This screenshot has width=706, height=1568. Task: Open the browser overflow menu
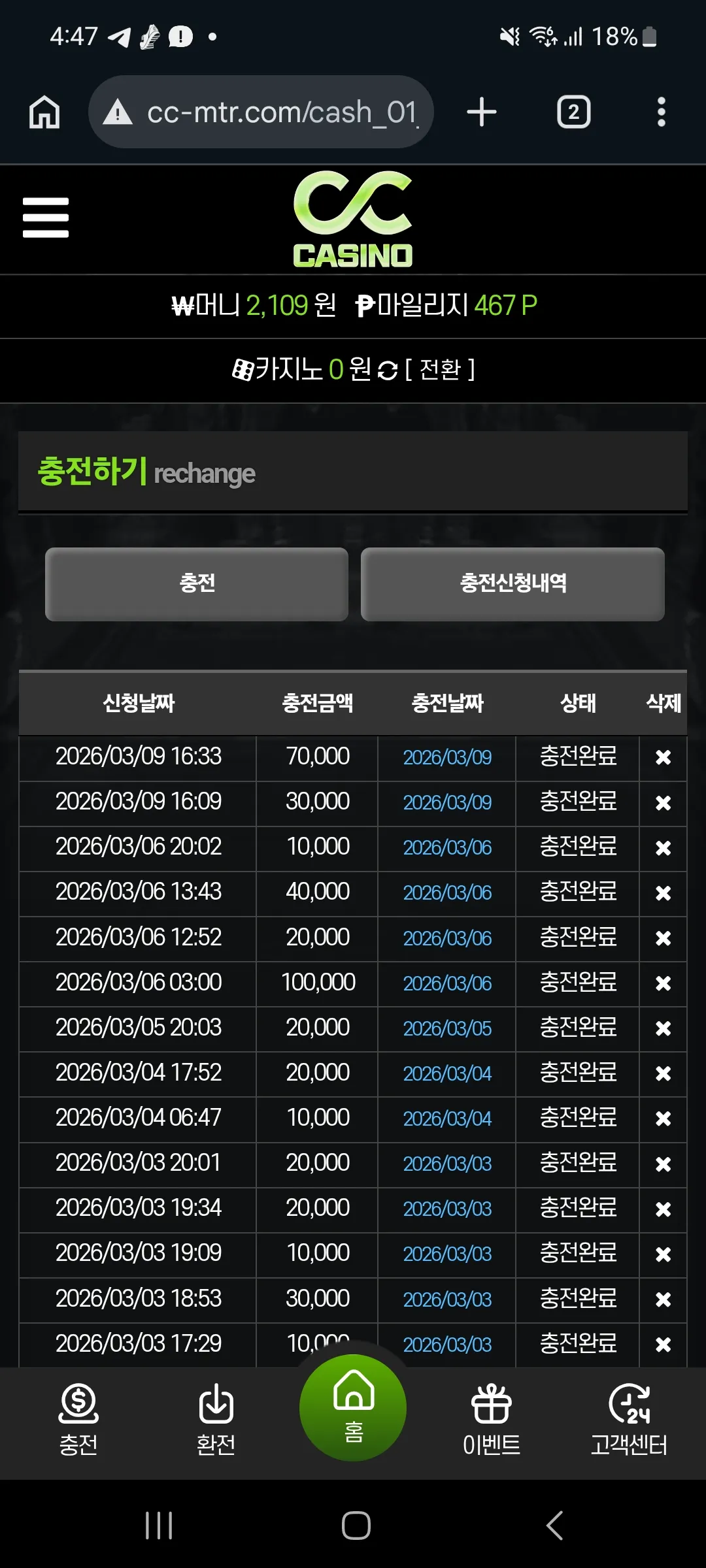(x=662, y=112)
